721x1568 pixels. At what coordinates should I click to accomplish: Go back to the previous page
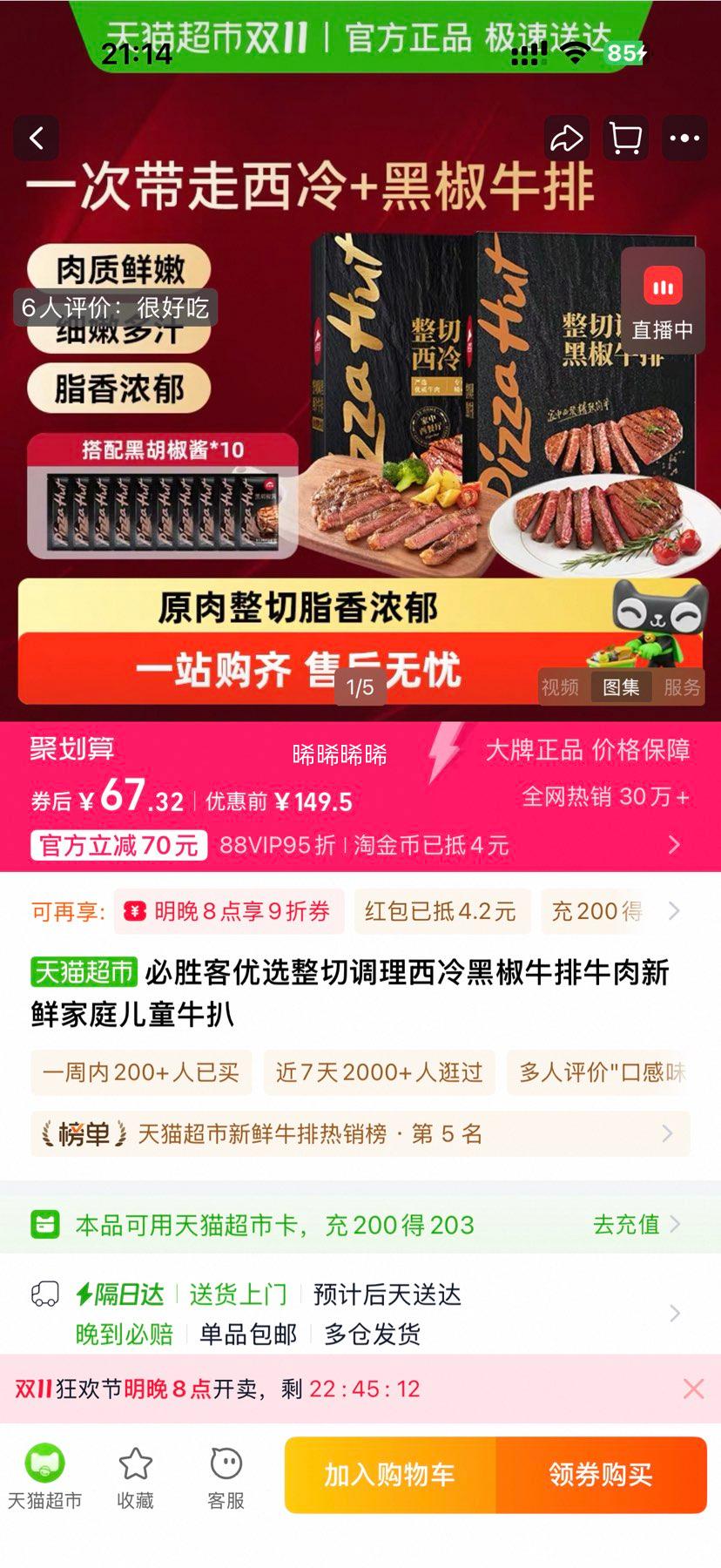pyautogui.click(x=37, y=138)
